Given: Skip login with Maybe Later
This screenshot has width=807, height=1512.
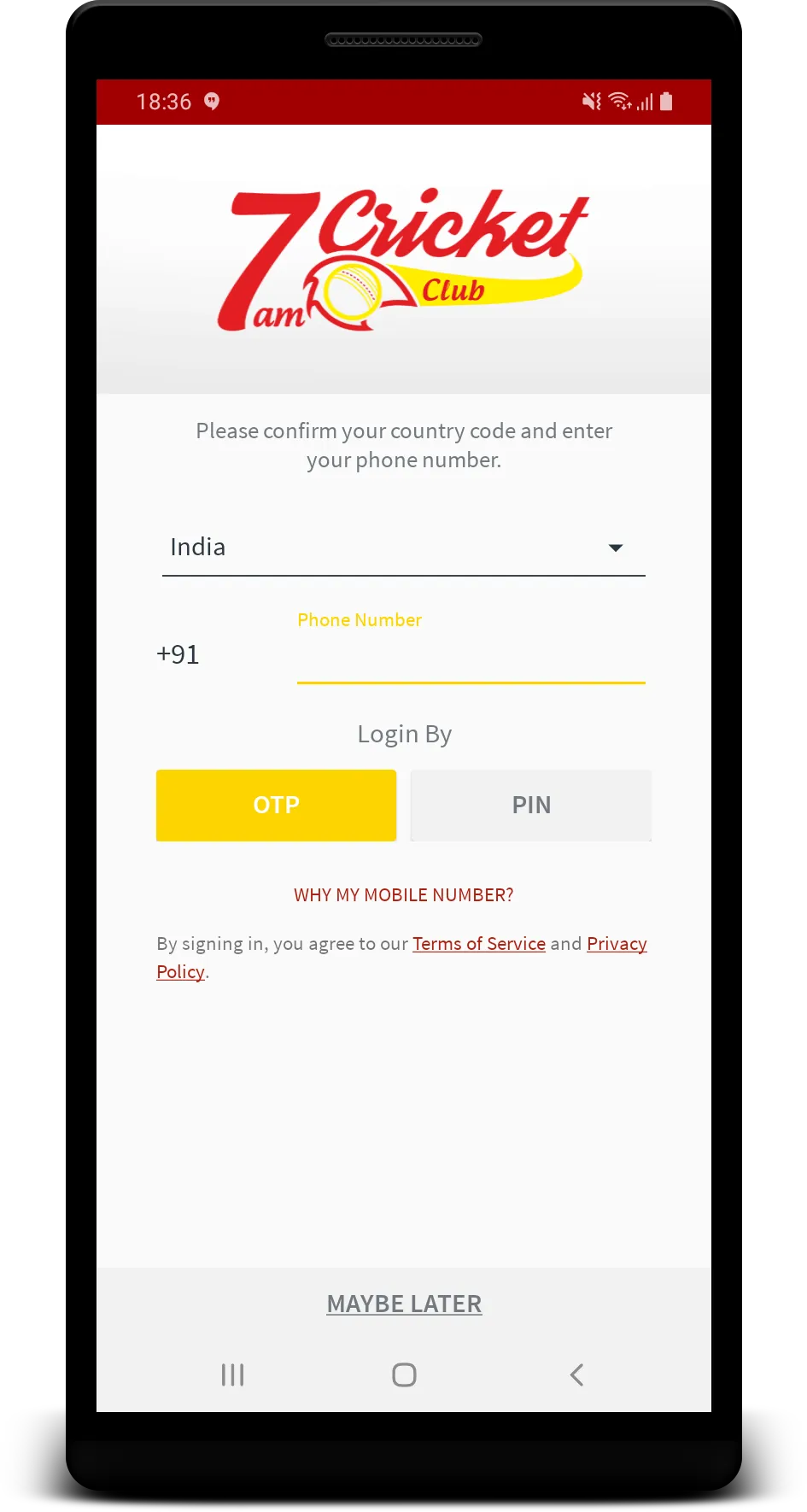Looking at the screenshot, I should point(404,1304).
